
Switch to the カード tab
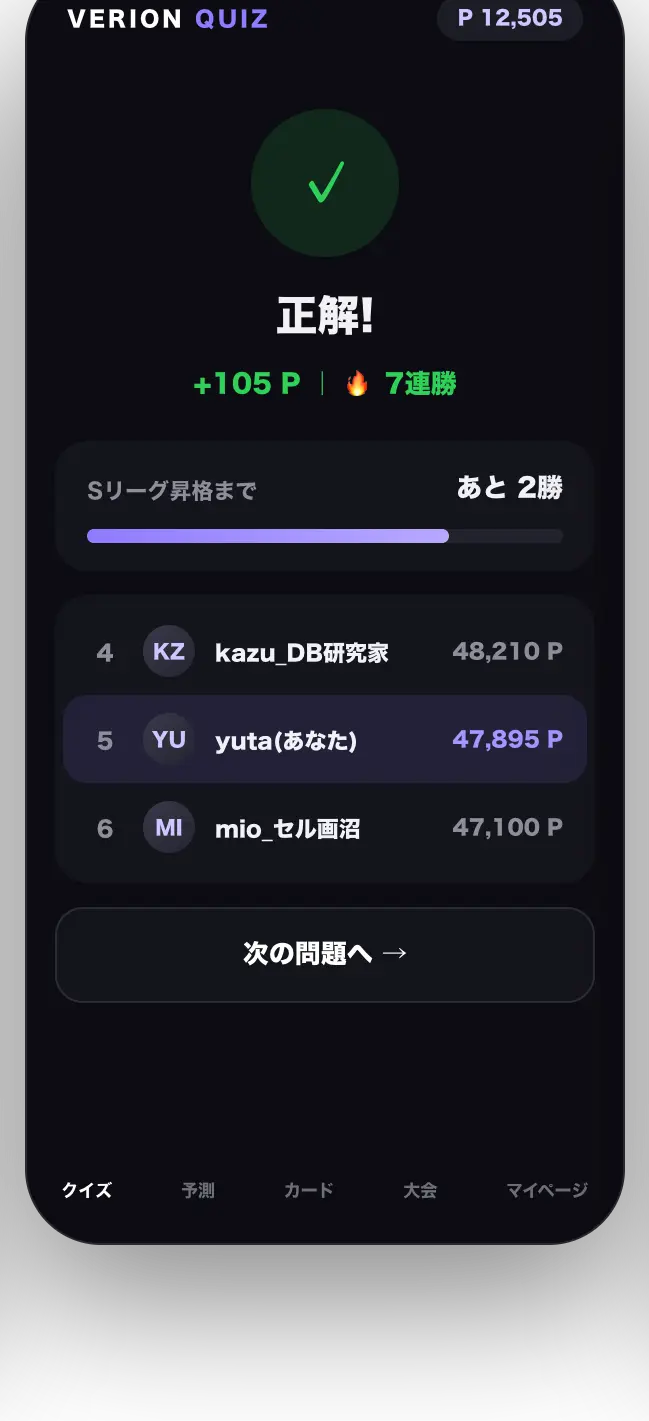coord(309,1190)
